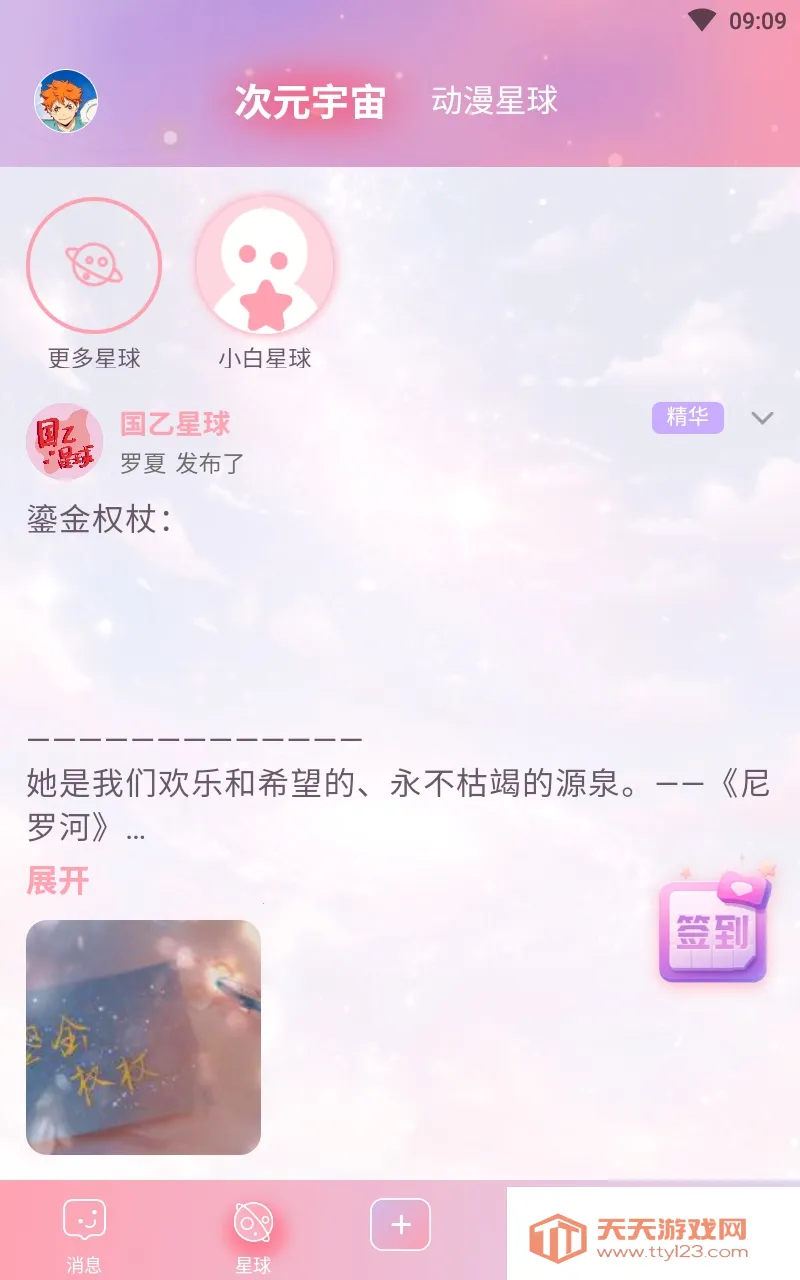800x1280 pixels.
Task: Enter the 小白星球 planet icon
Action: click(x=264, y=264)
